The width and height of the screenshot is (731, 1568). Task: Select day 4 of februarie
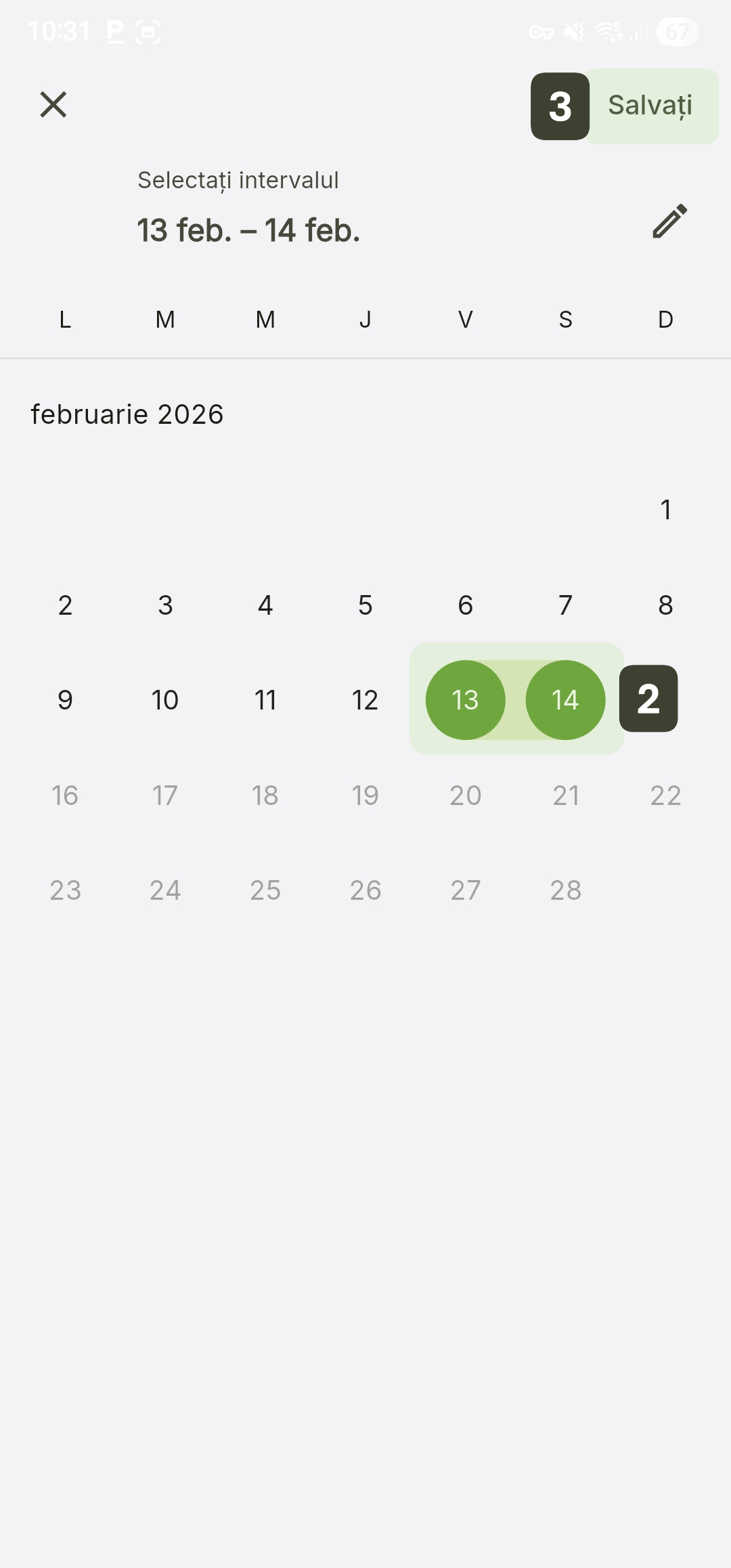[x=265, y=605]
